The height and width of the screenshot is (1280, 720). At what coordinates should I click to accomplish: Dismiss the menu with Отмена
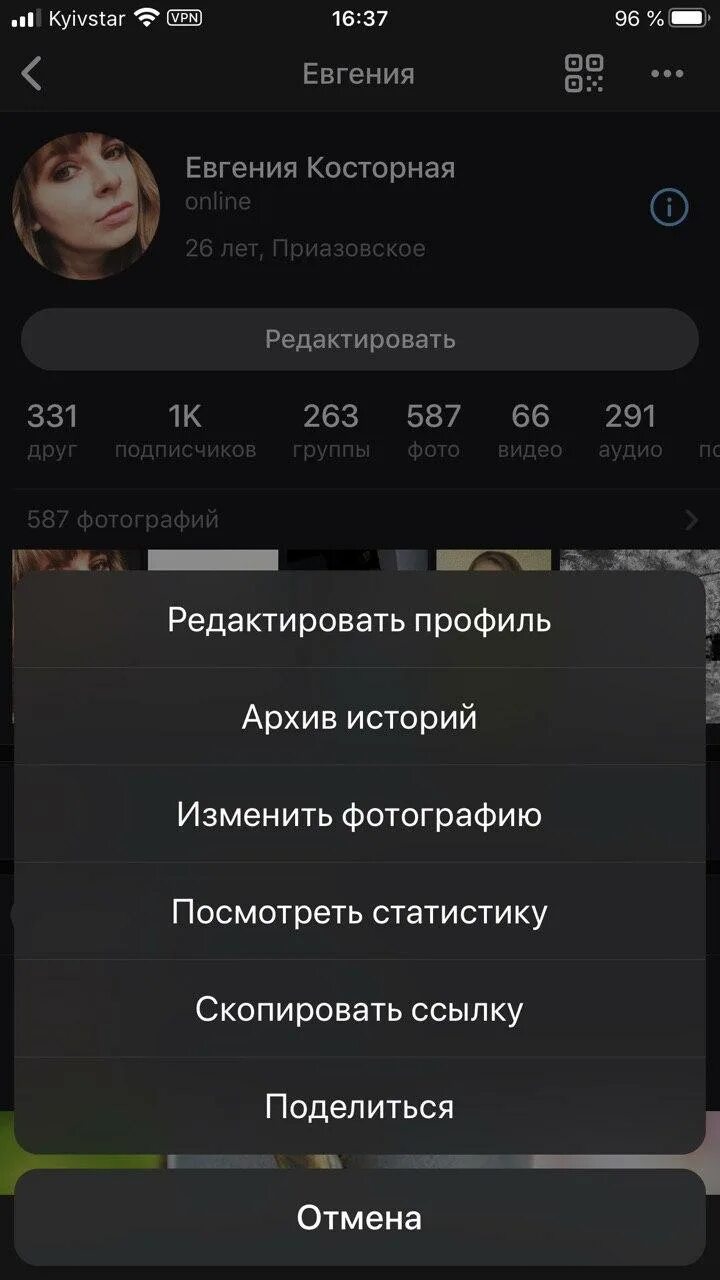(359, 1218)
